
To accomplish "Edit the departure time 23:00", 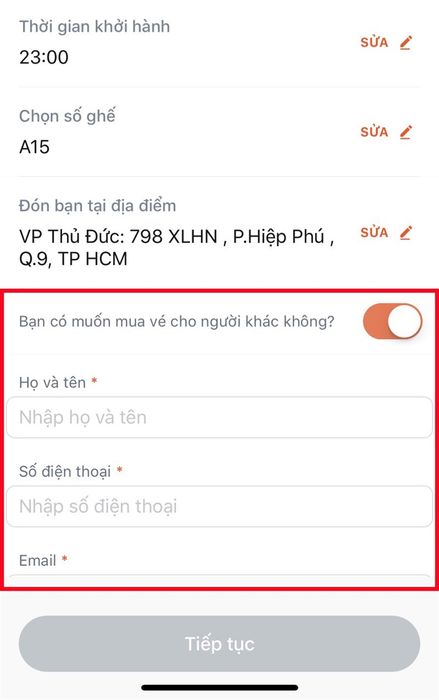I will pyautogui.click(x=386, y=43).
